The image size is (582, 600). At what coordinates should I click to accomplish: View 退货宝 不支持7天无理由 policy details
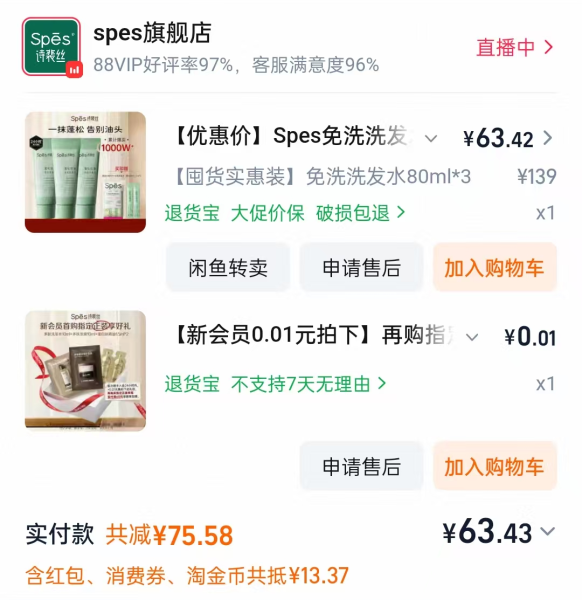coord(275,384)
